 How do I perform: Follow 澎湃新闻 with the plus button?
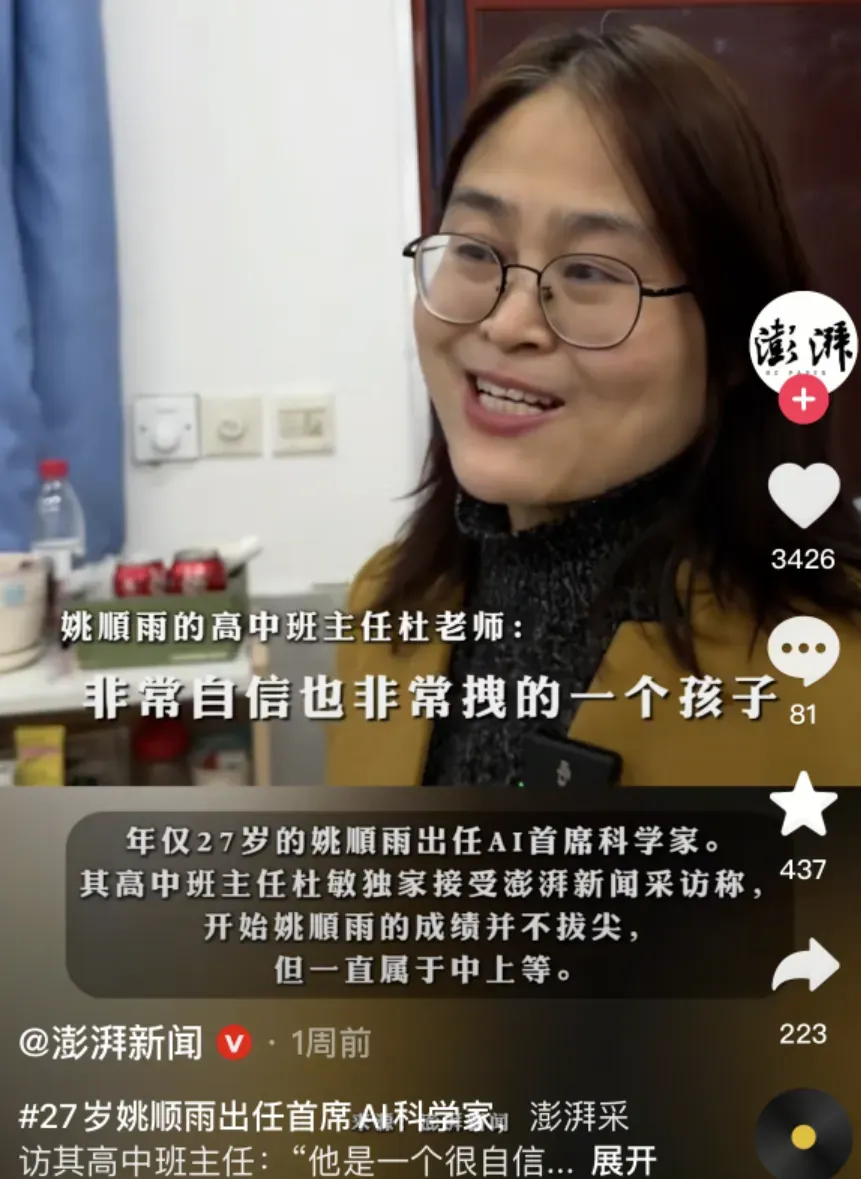[803, 400]
